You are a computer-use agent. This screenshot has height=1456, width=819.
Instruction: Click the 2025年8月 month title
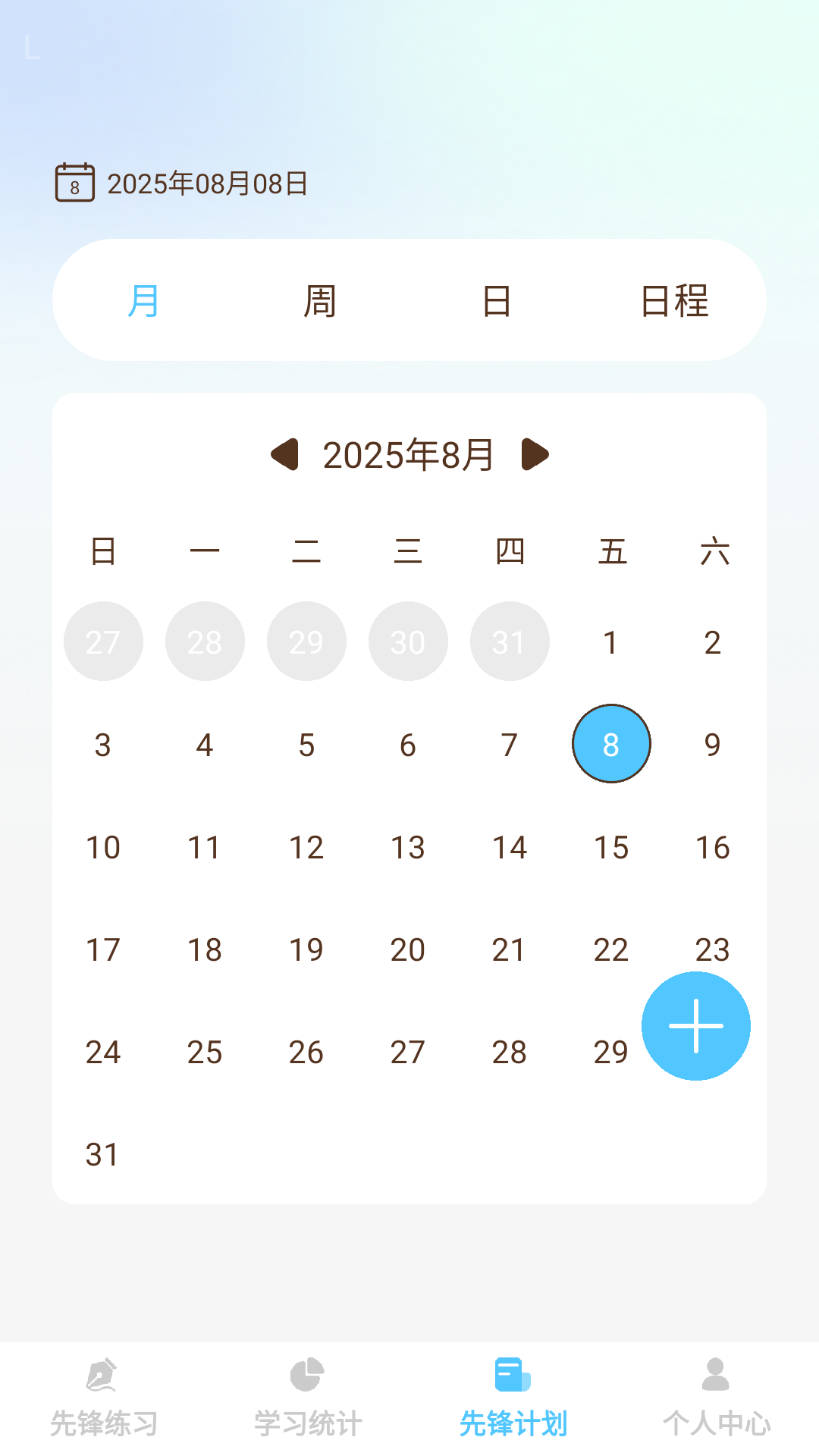click(x=409, y=453)
